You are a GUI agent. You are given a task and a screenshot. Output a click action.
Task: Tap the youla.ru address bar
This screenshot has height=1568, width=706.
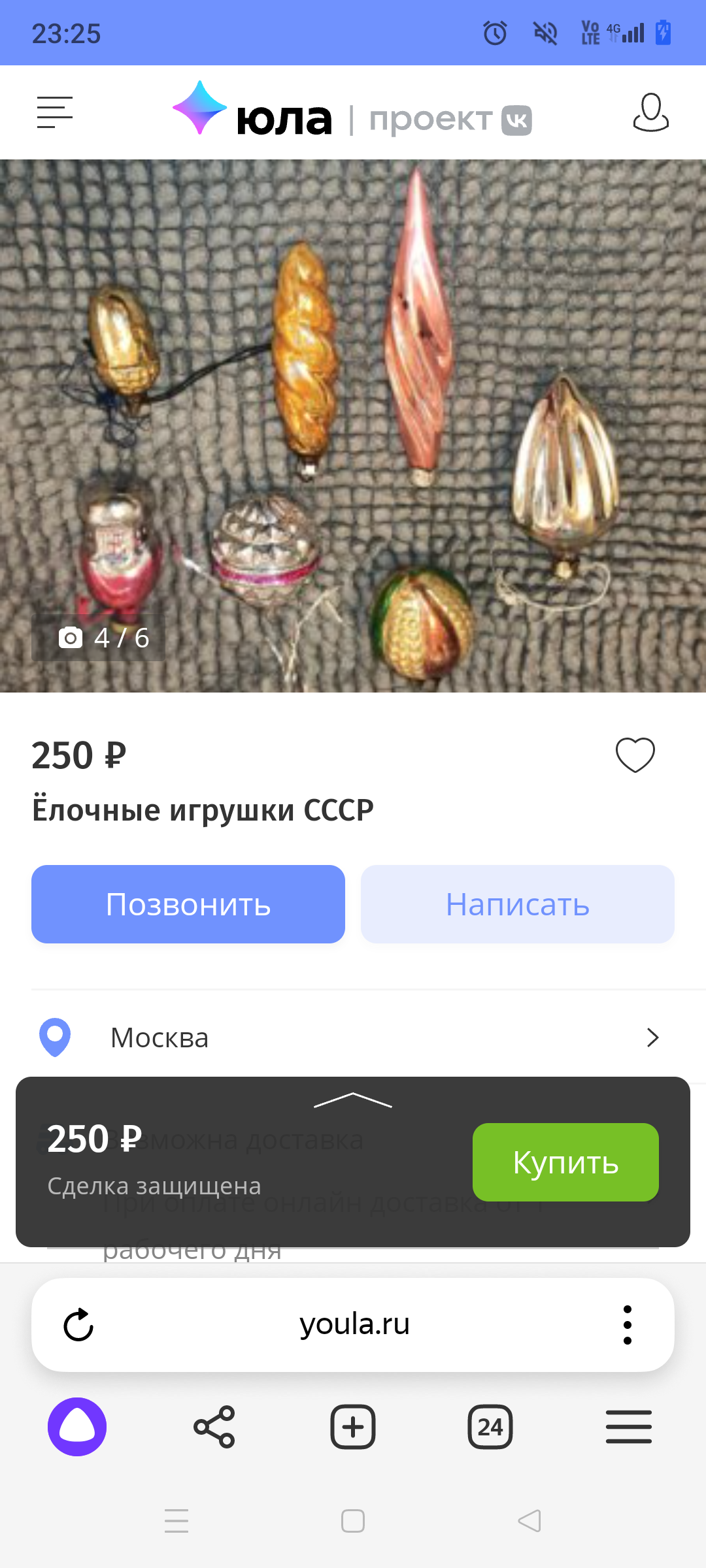point(354,1325)
